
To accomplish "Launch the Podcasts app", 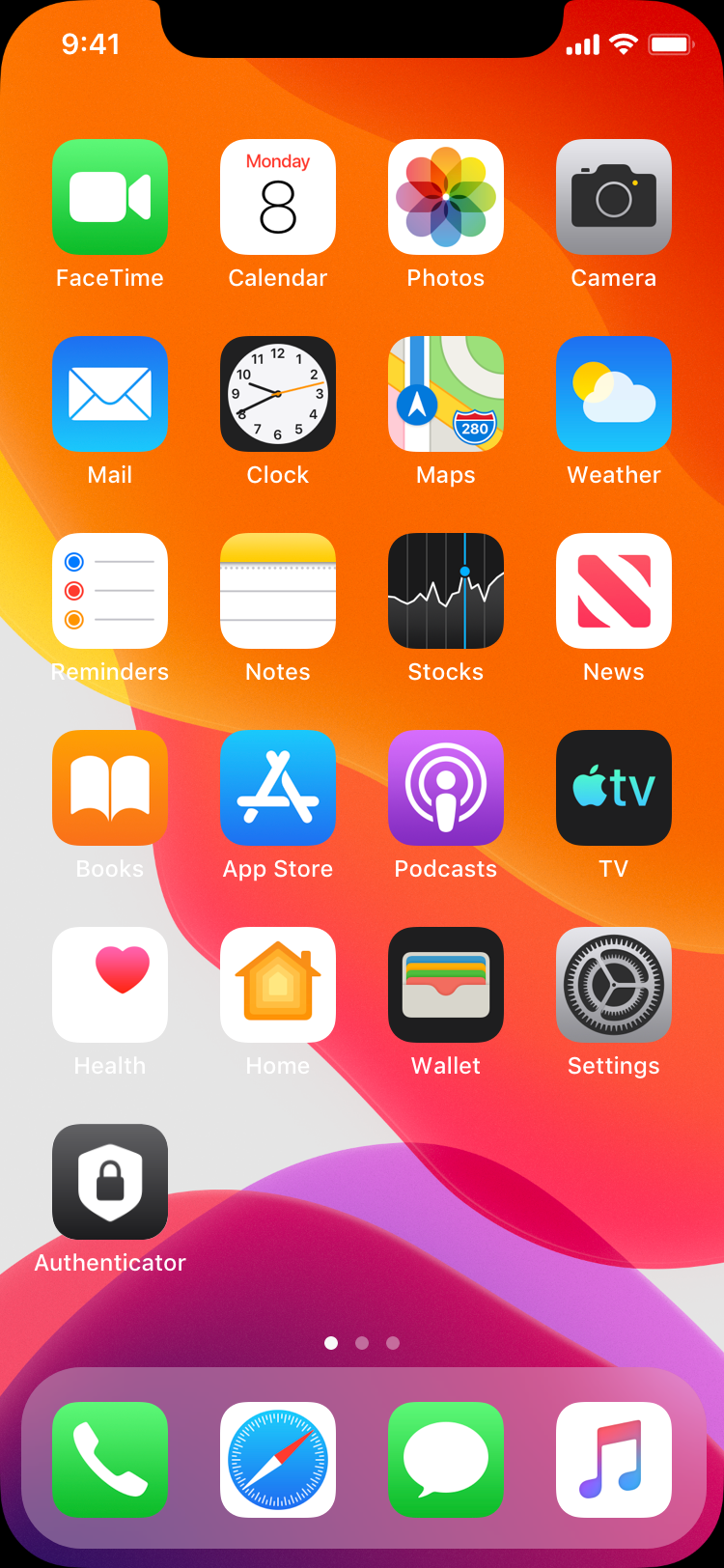I will (446, 788).
